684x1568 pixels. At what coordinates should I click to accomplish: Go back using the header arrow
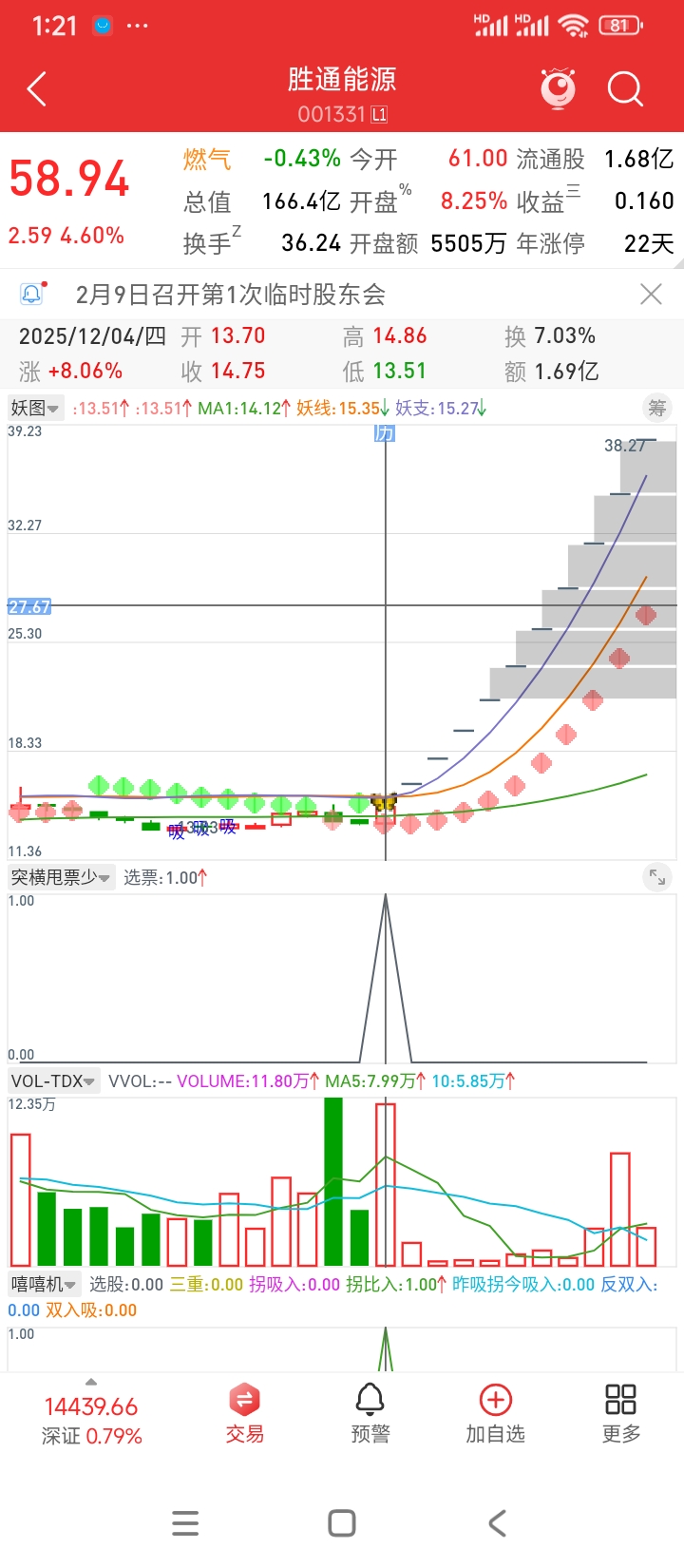point(37,90)
